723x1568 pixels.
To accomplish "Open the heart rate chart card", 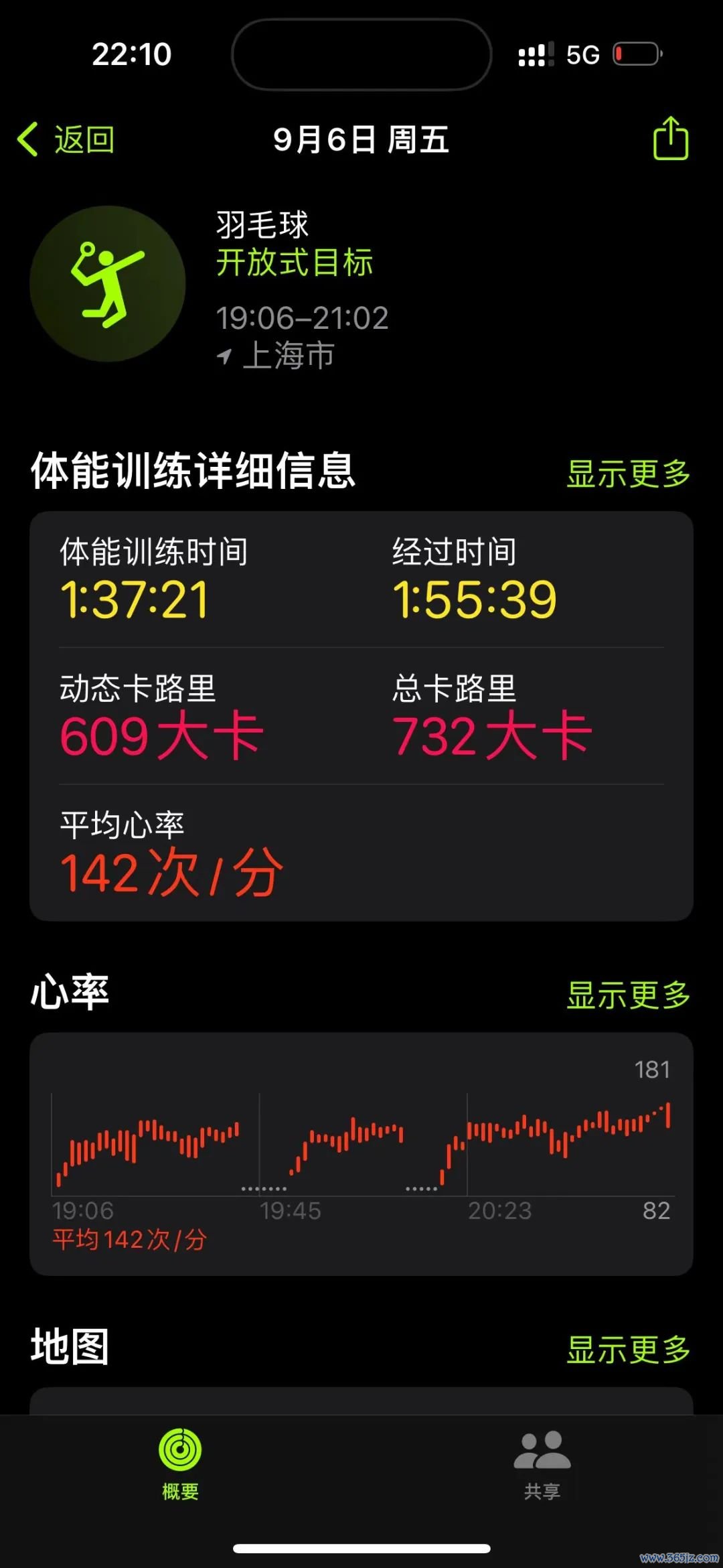I will point(361,1153).
